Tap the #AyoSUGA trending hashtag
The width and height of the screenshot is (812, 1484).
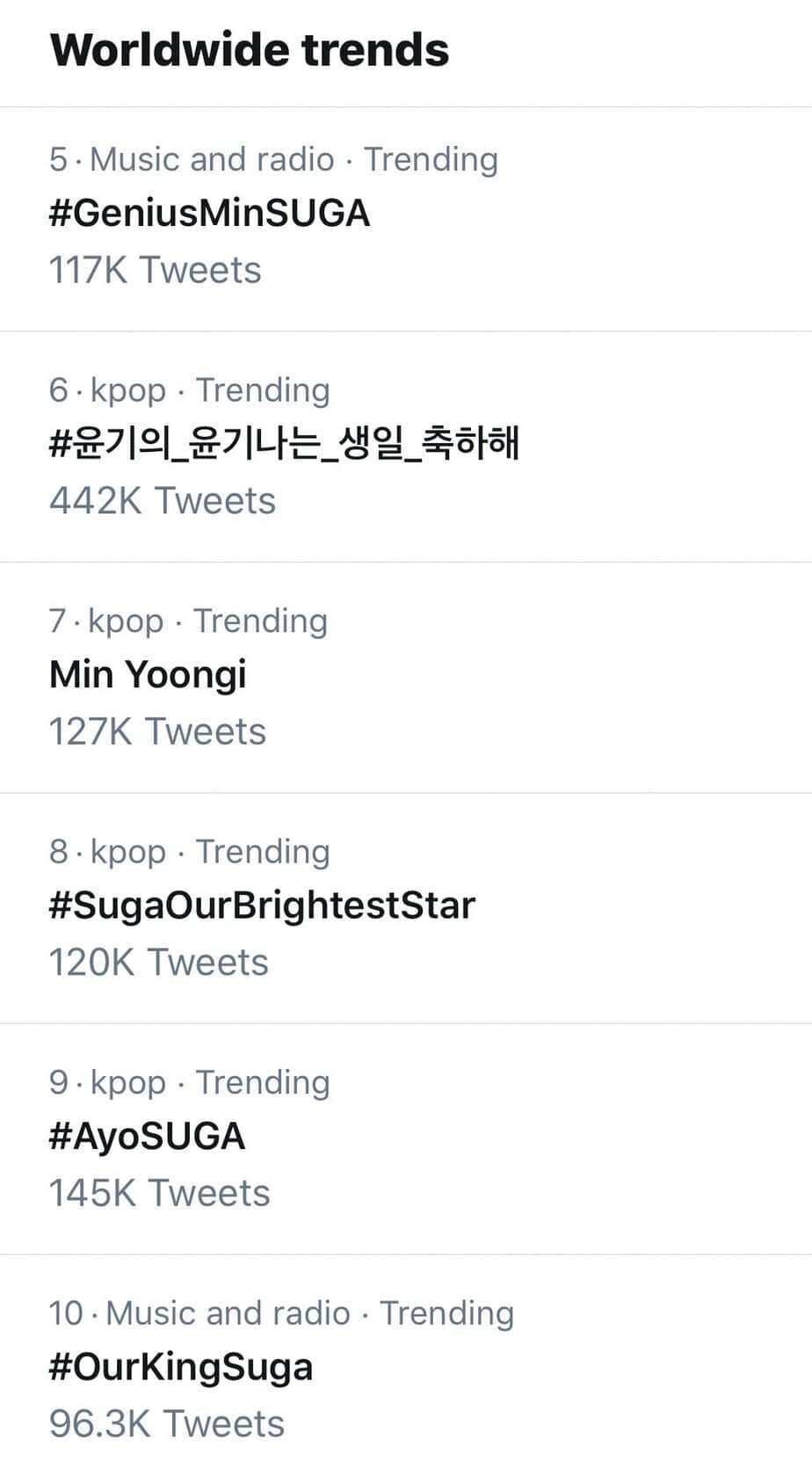tap(147, 1136)
